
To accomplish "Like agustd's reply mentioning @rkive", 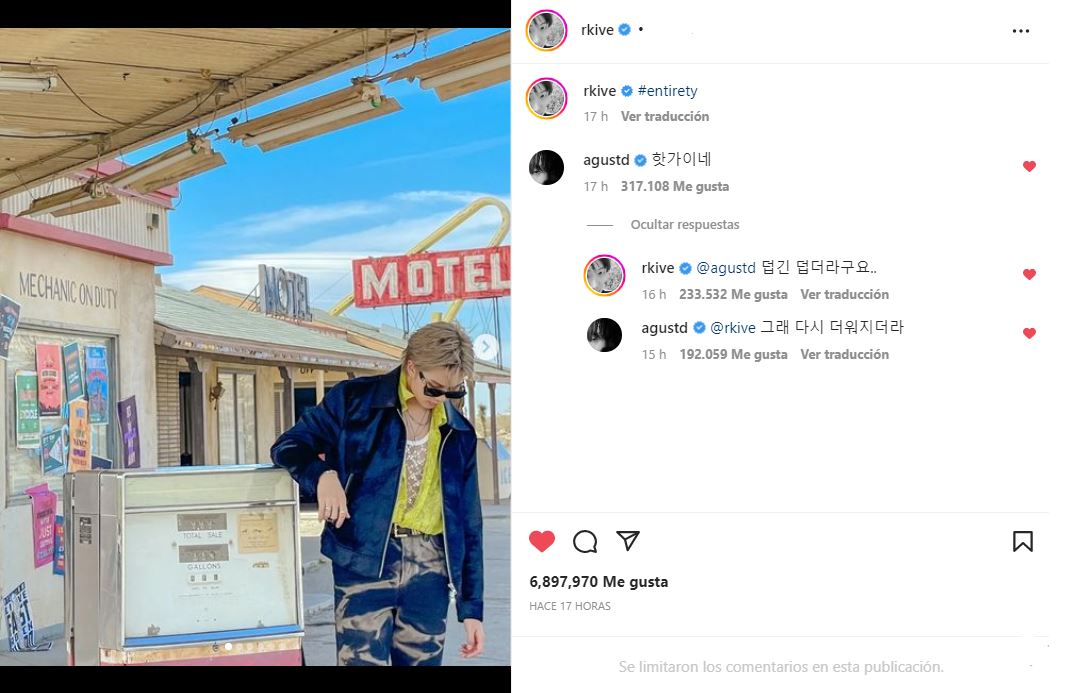I will [x=1029, y=334].
